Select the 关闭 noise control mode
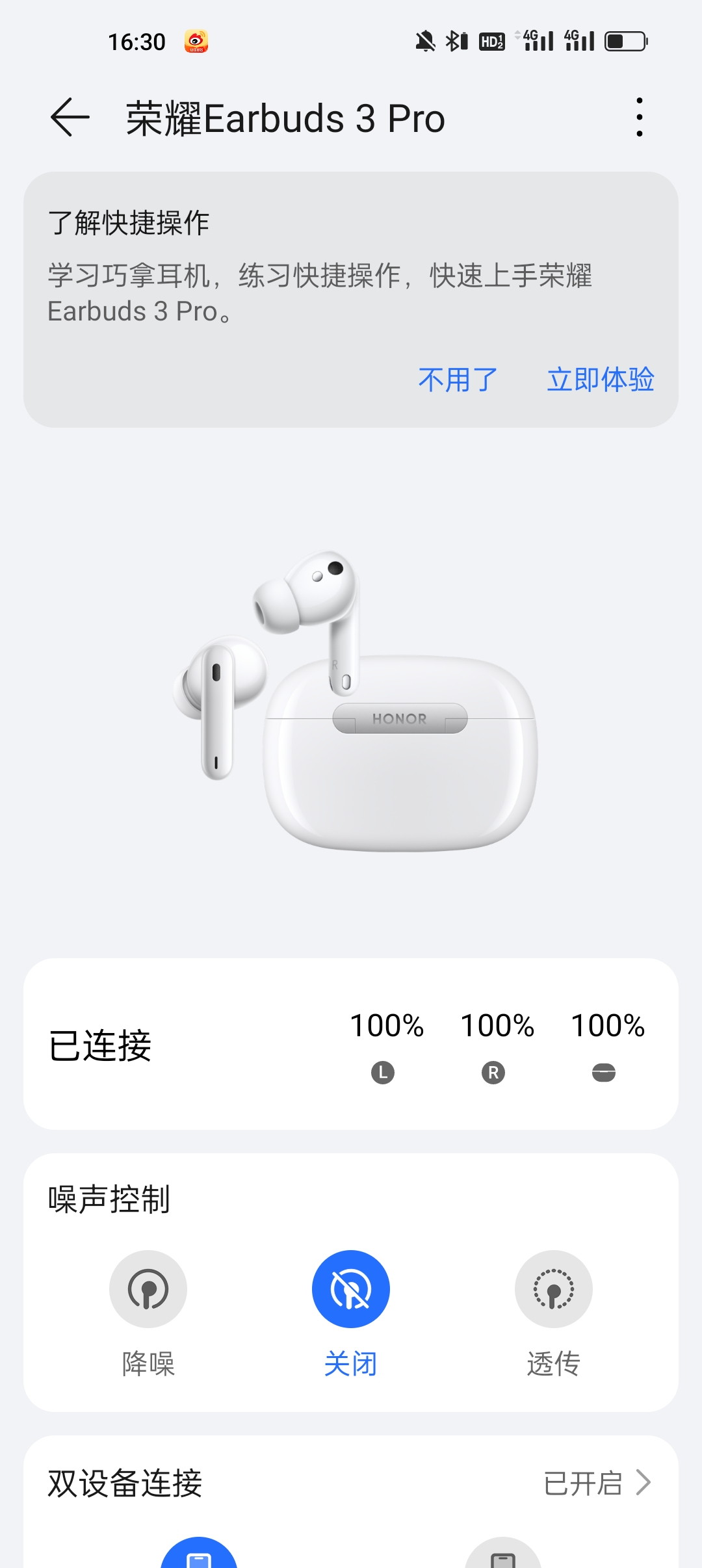Screen dimensions: 702x1568 [x=350, y=1290]
